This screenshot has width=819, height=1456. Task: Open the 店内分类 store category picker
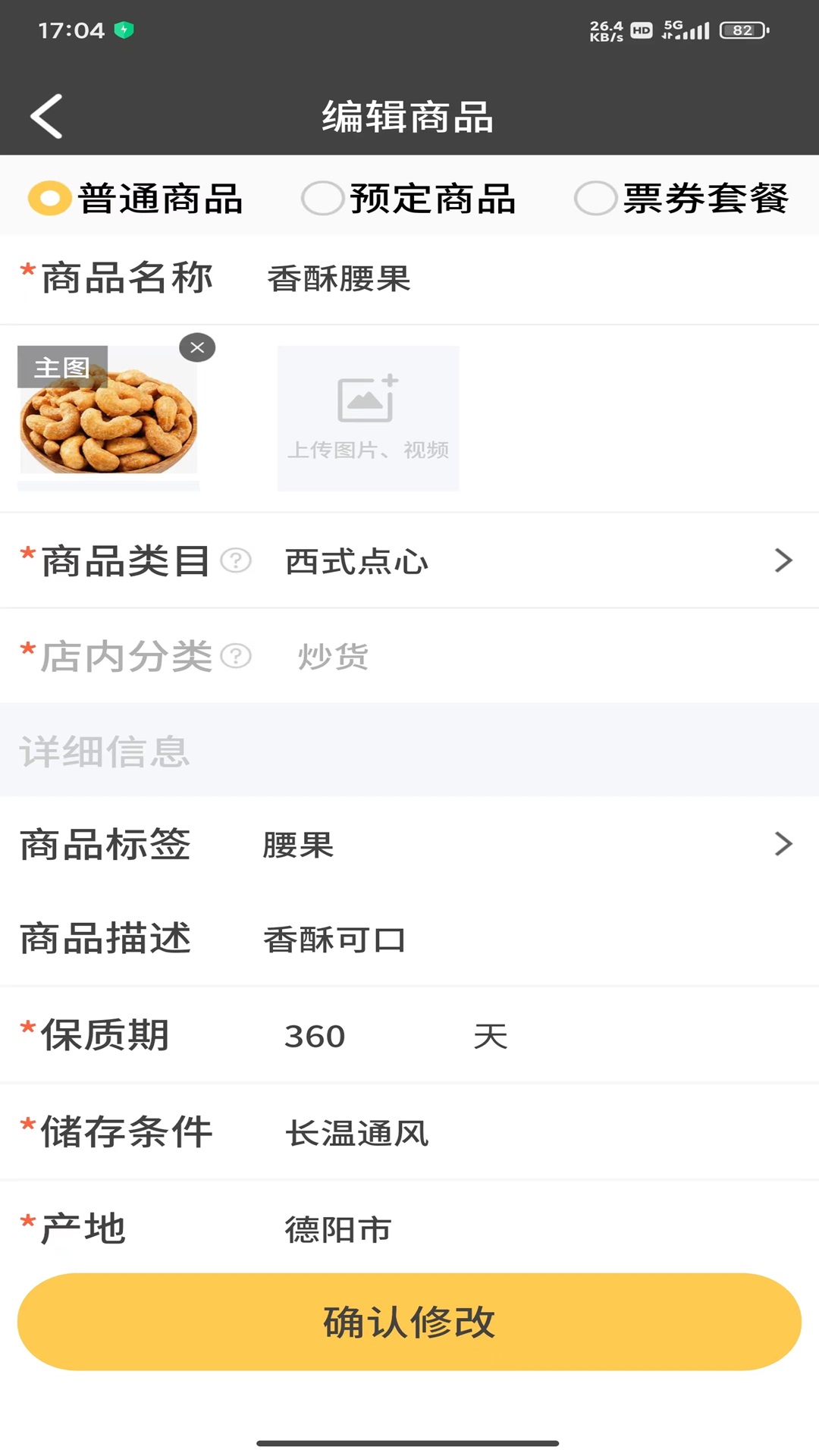[331, 657]
